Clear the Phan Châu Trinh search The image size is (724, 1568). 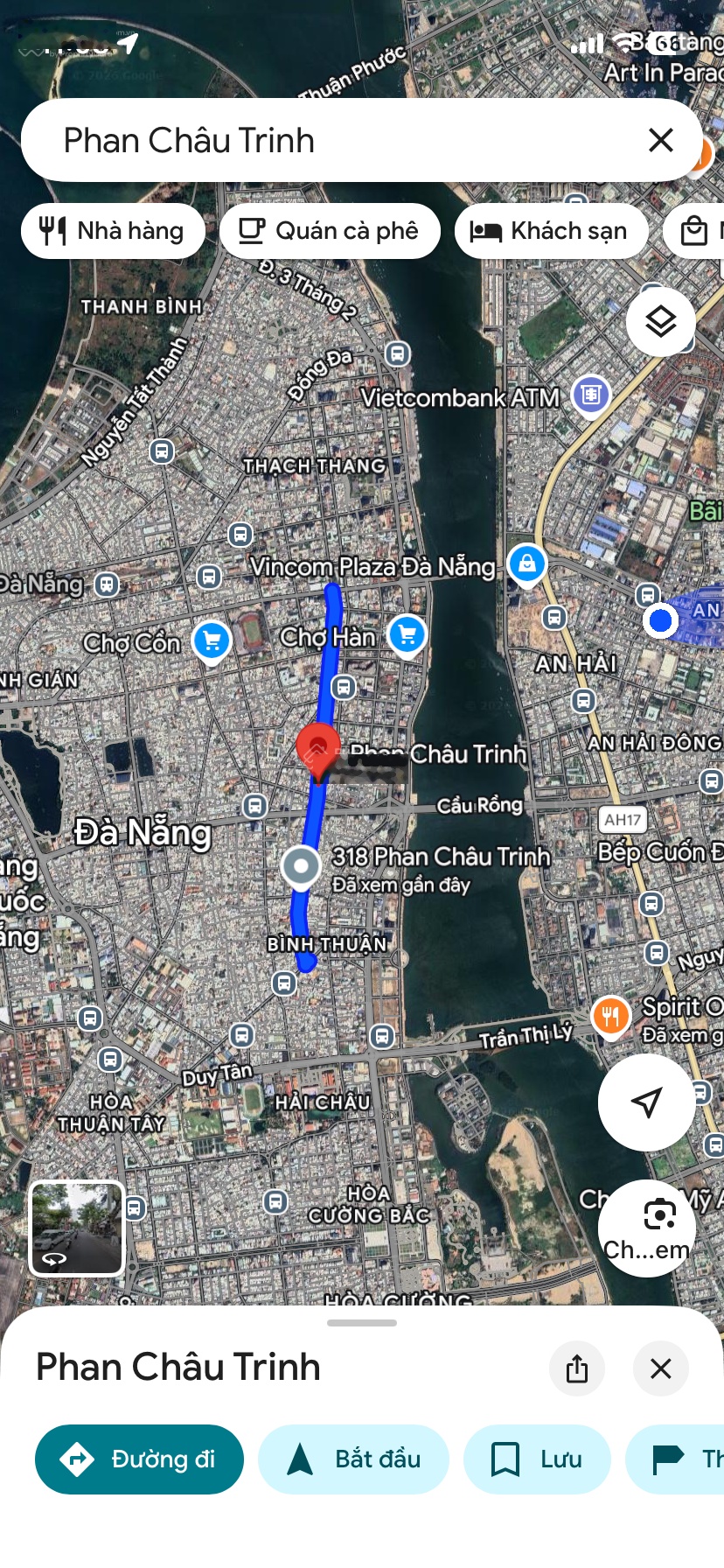tap(661, 140)
